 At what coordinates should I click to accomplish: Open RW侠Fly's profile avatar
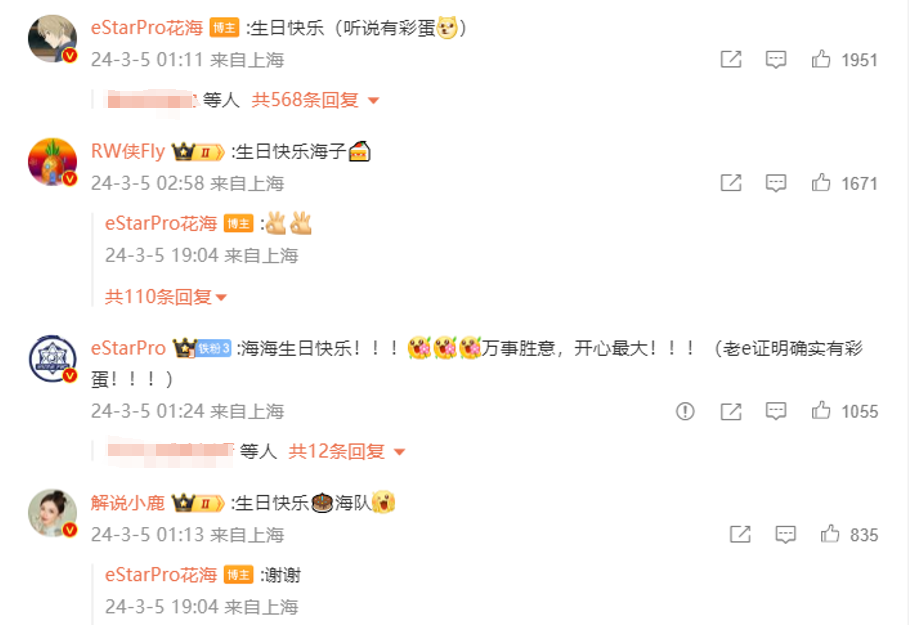coord(52,161)
